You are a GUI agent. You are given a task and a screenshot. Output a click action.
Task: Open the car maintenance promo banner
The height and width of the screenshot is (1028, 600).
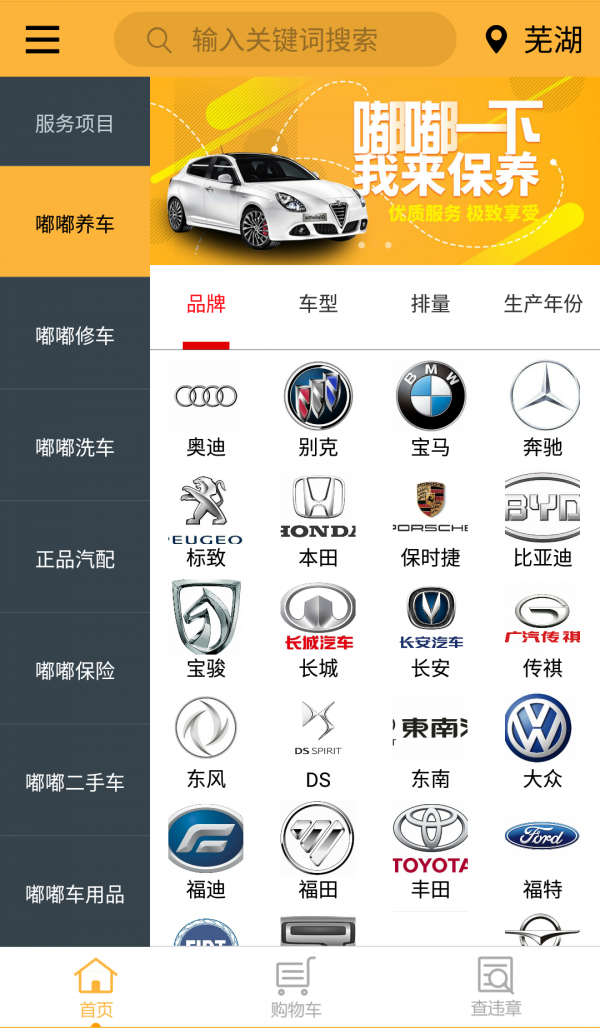click(x=375, y=170)
